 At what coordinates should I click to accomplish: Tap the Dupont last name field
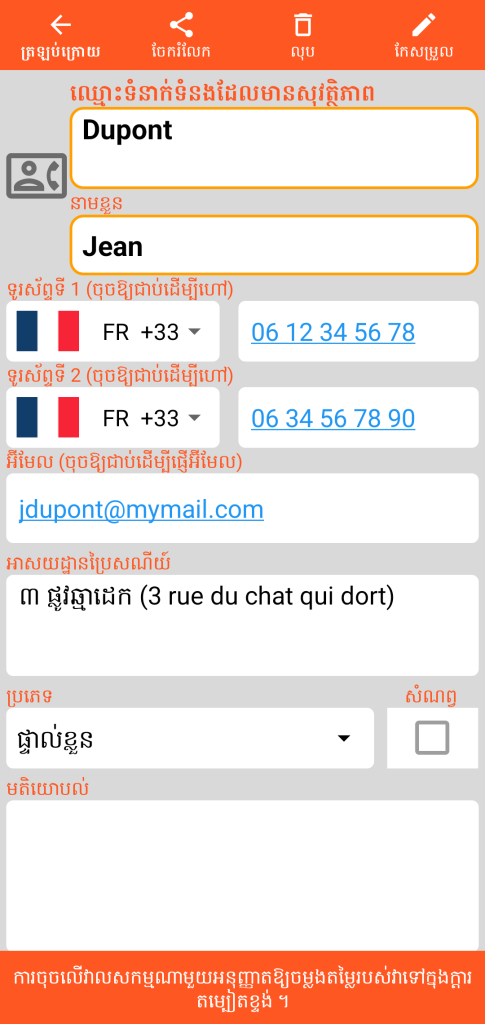[274, 148]
